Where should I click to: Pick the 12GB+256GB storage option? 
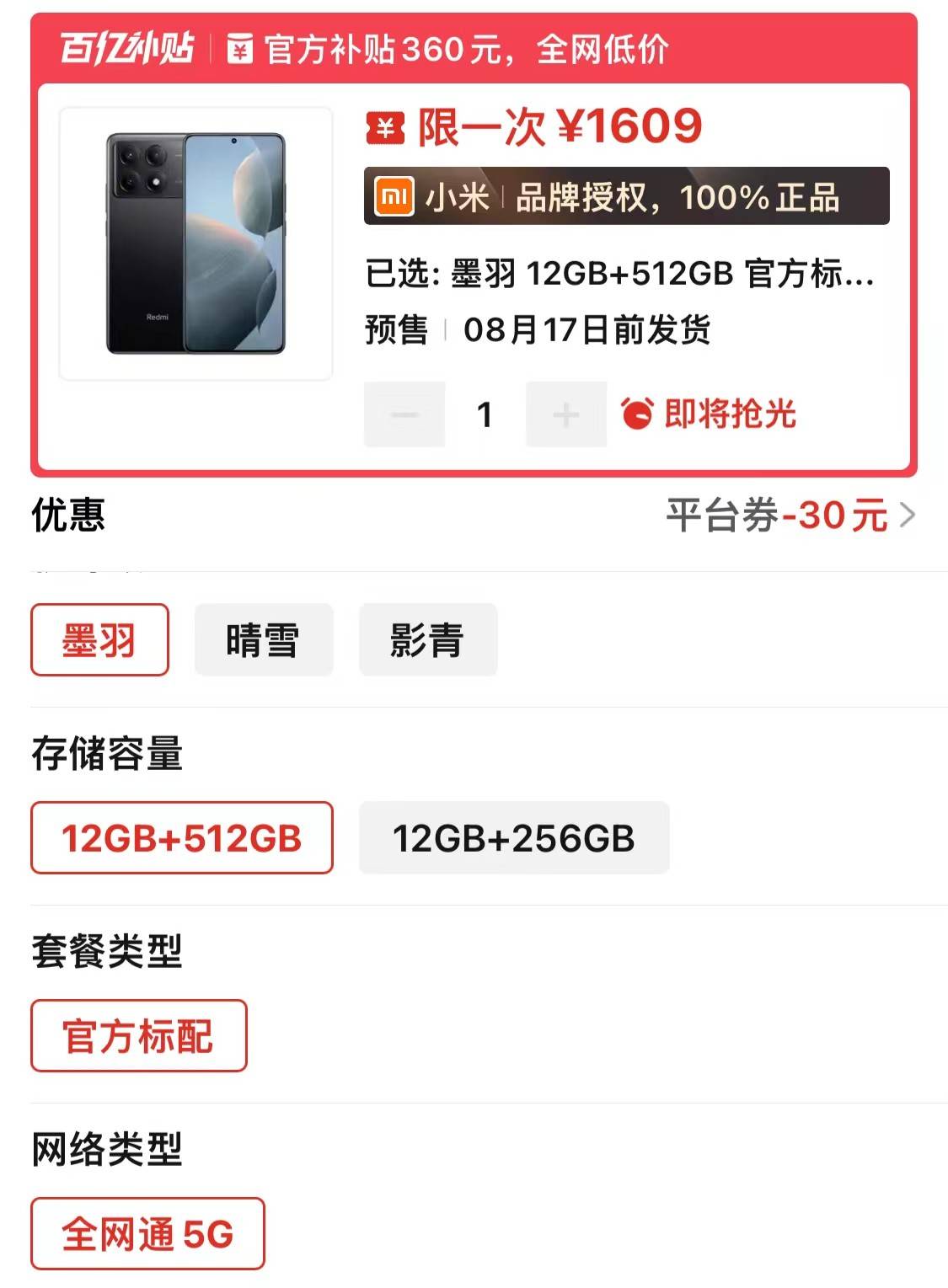pos(513,838)
